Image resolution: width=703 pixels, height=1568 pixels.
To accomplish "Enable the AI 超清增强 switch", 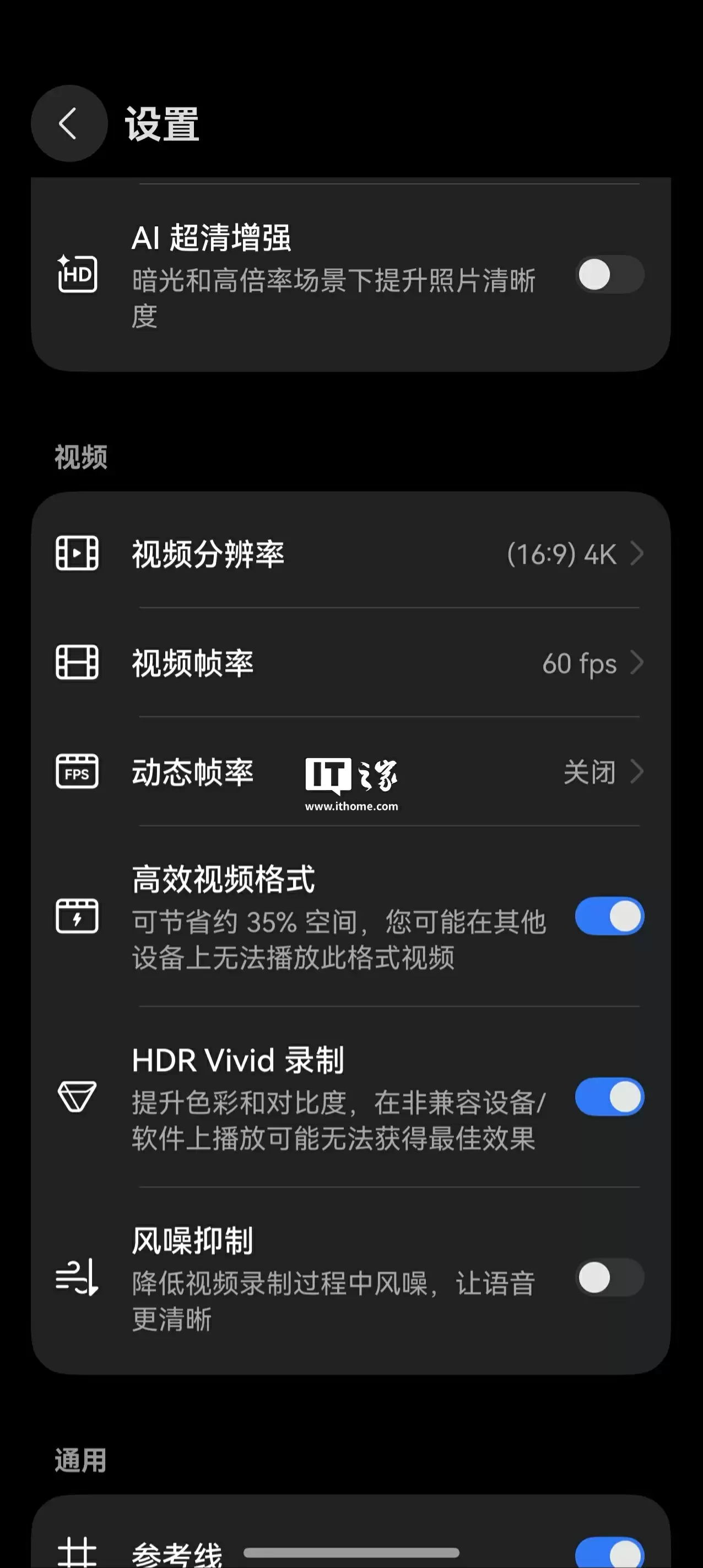I will pos(609,275).
